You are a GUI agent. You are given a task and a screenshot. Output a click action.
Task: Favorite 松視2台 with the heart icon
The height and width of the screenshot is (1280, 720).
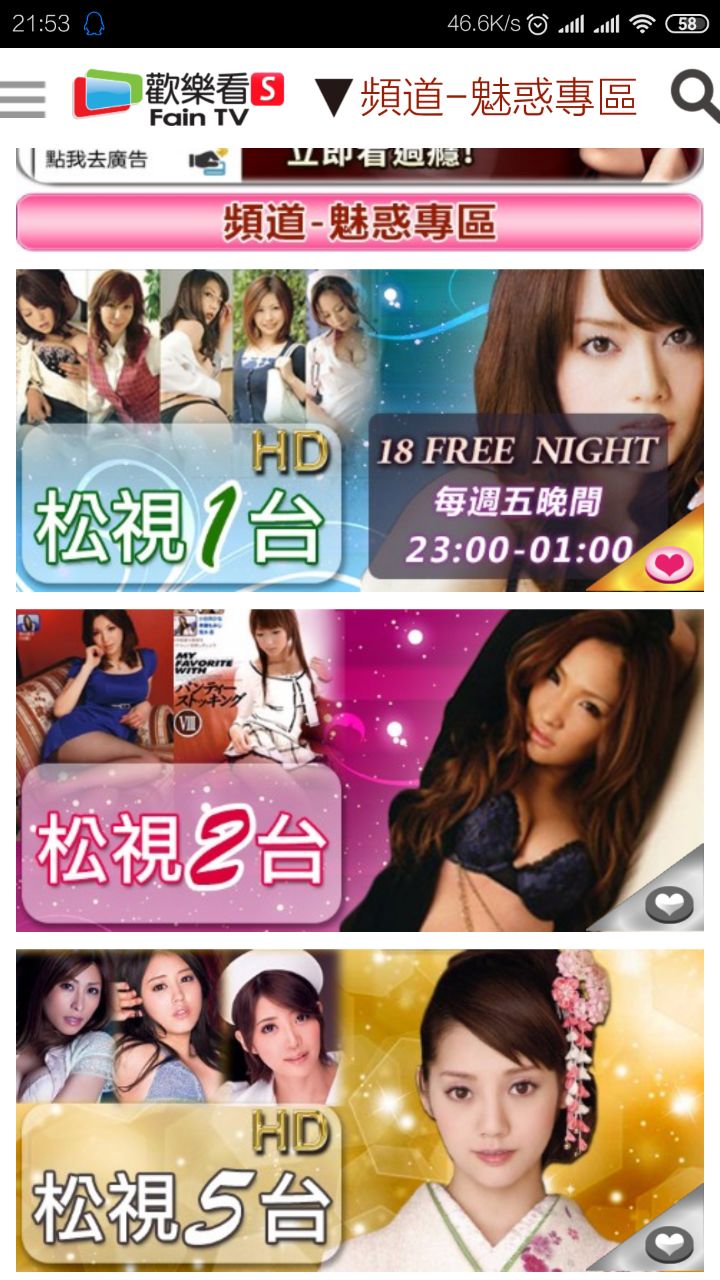(669, 905)
